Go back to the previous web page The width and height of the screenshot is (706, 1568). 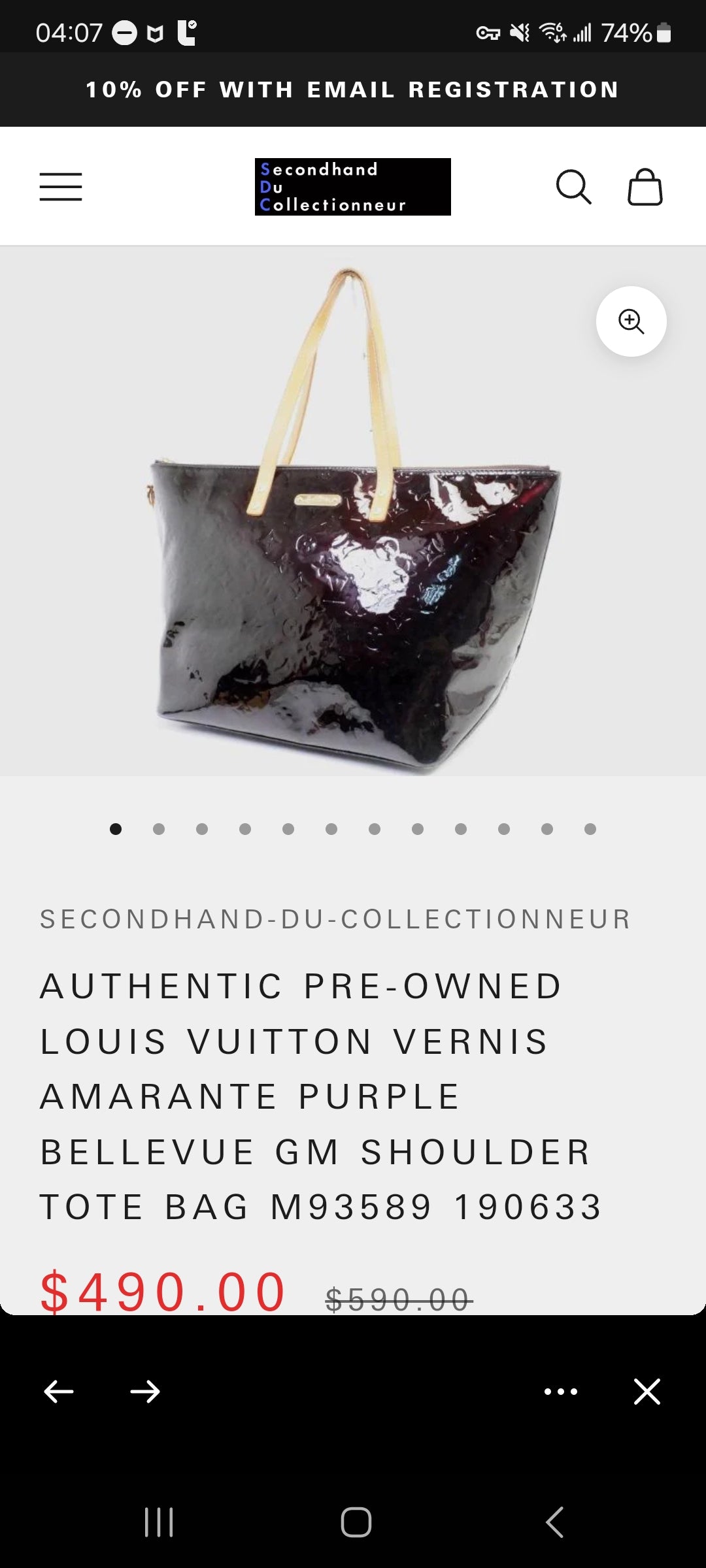pyautogui.click(x=59, y=1392)
